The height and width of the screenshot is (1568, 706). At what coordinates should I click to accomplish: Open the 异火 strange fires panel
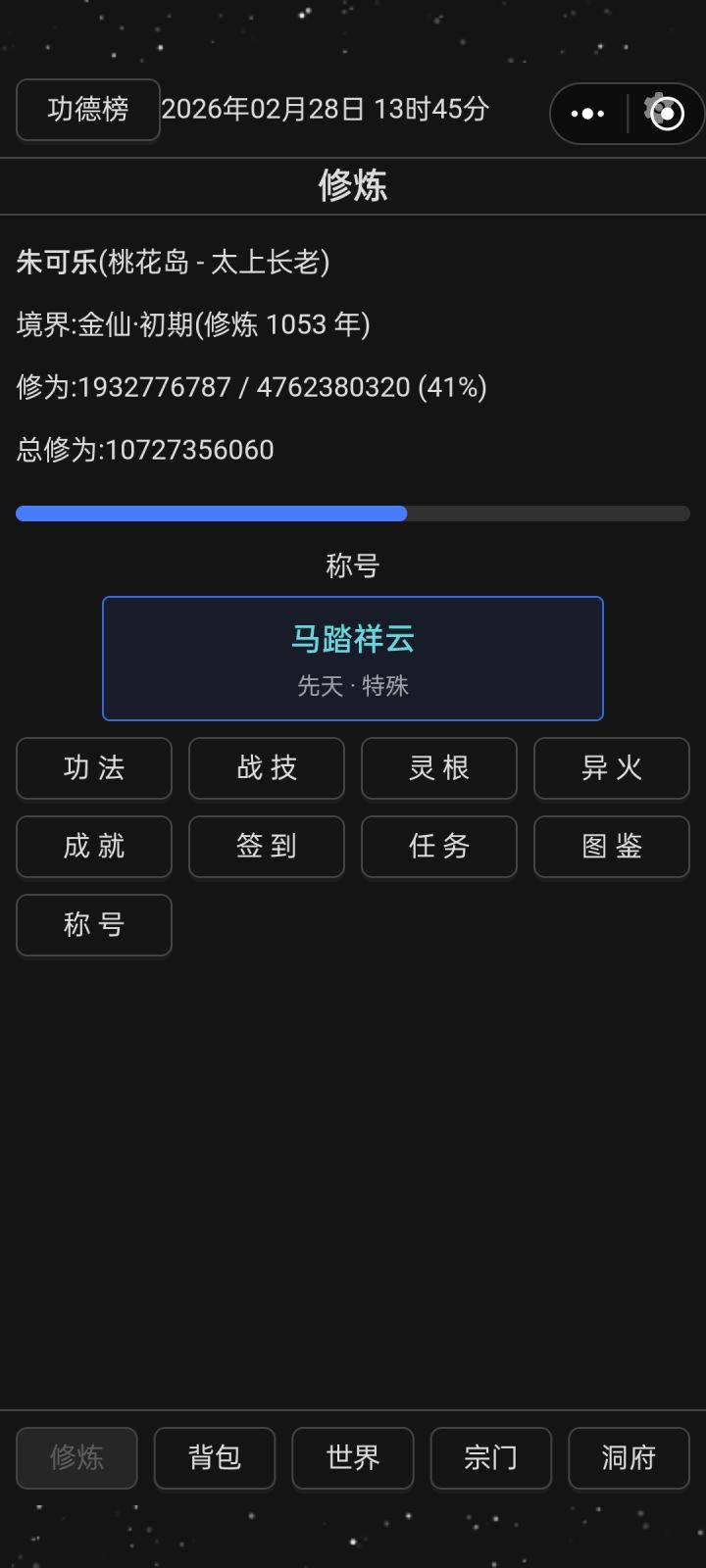coord(611,769)
